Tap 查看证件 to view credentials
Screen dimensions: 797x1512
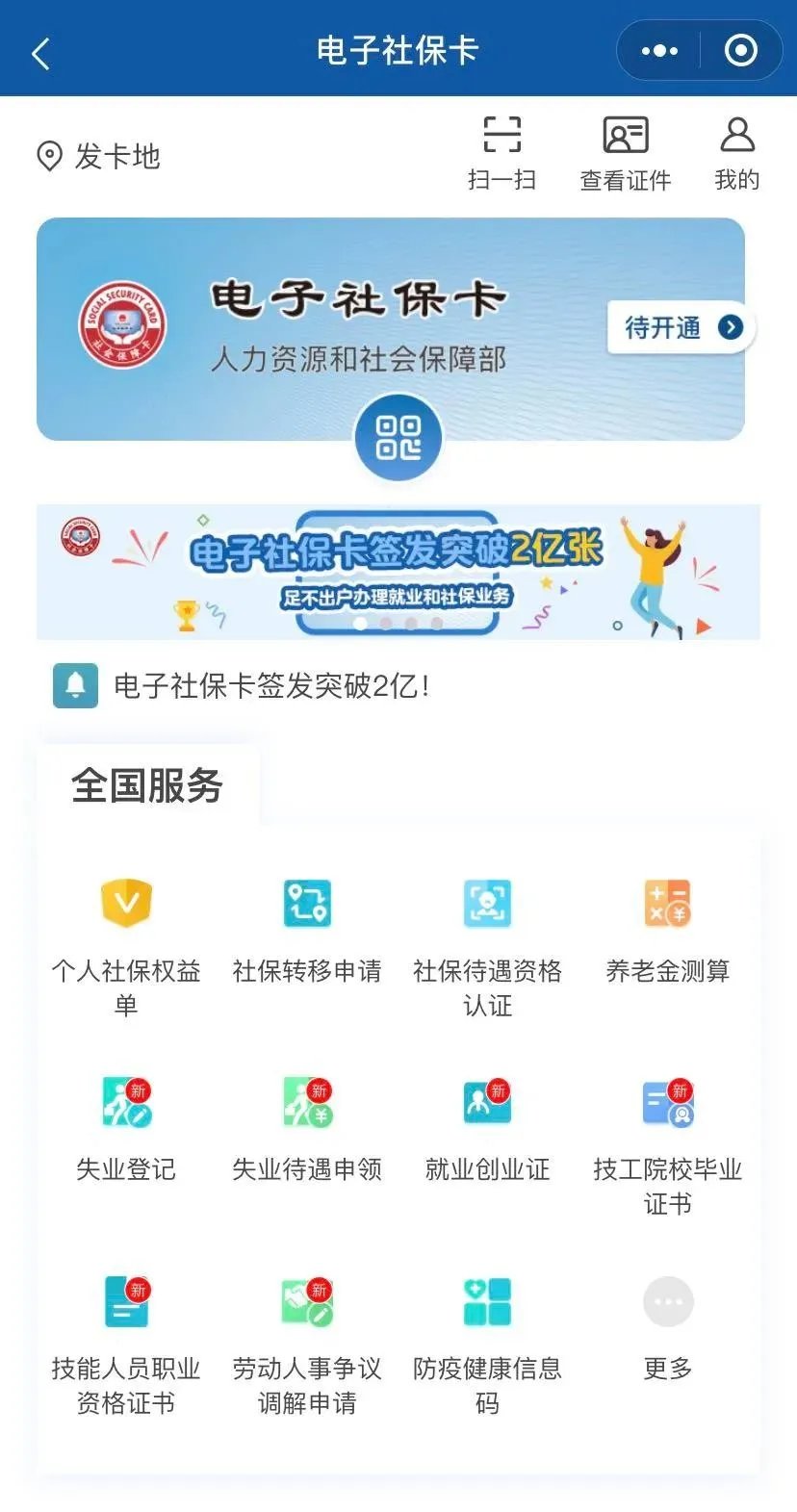point(626,154)
